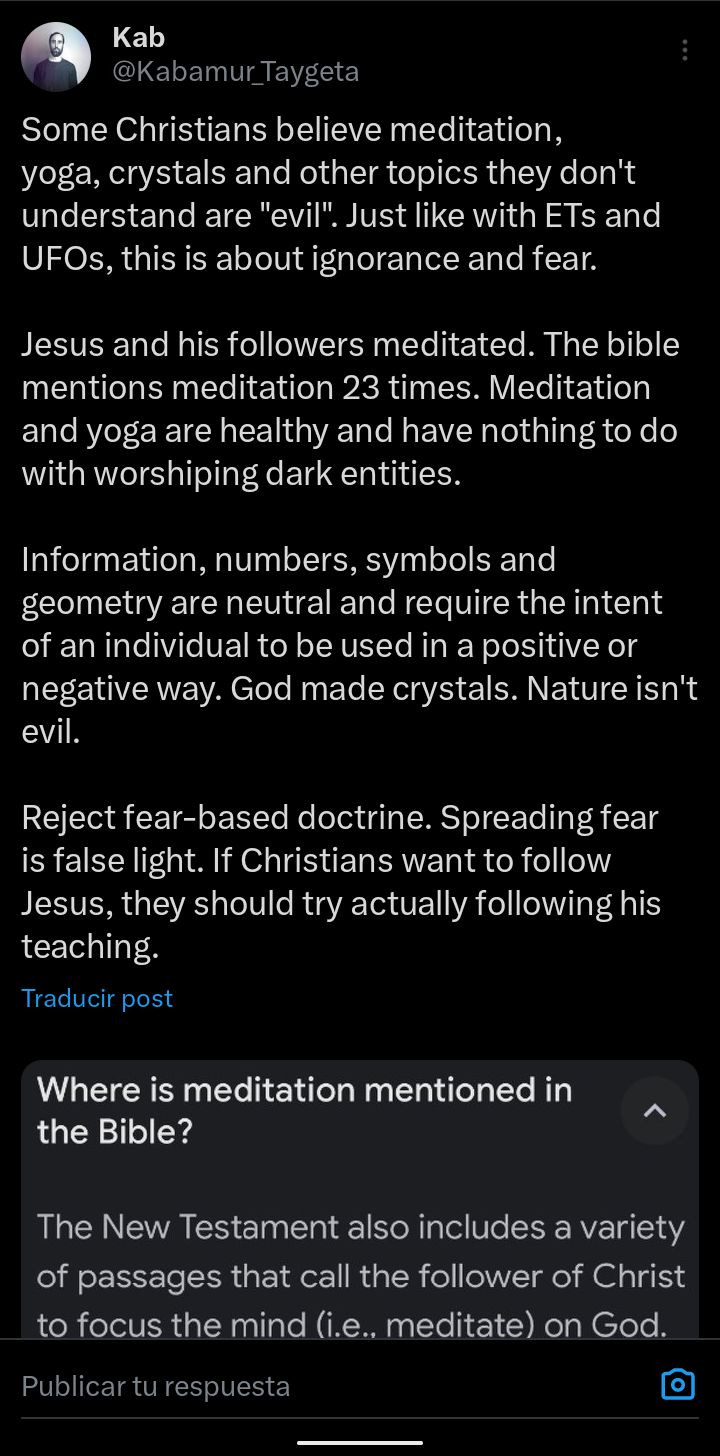The width and height of the screenshot is (720, 1456).
Task: Open the embedded meditation in the Bible image
Action: pyautogui.click(x=360, y=1200)
